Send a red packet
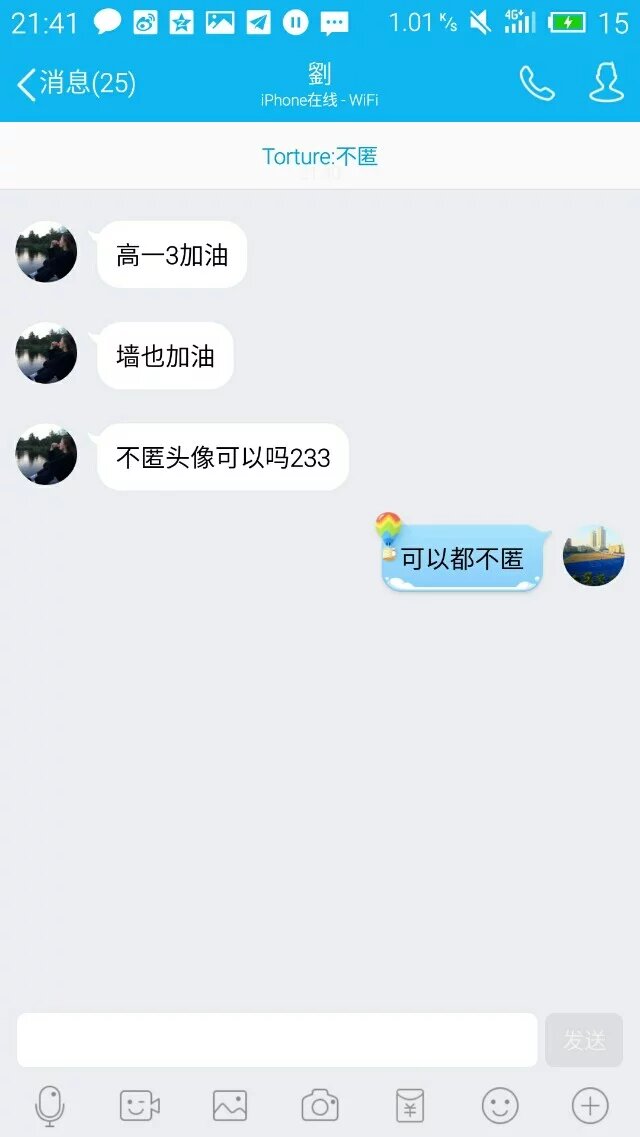This screenshot has width=640, height=1137. [410, 1105]
